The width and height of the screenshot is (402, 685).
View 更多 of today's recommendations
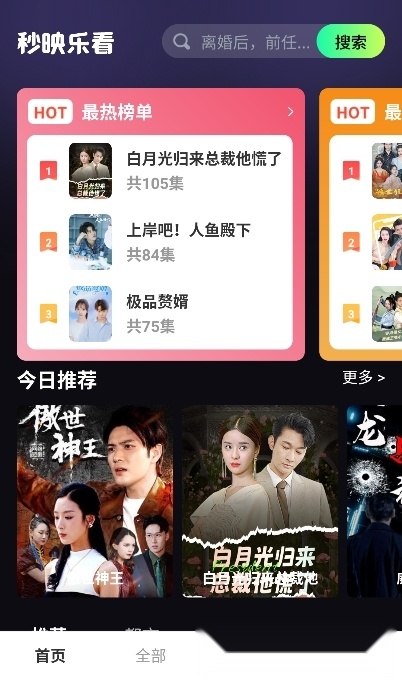point(364,377)
